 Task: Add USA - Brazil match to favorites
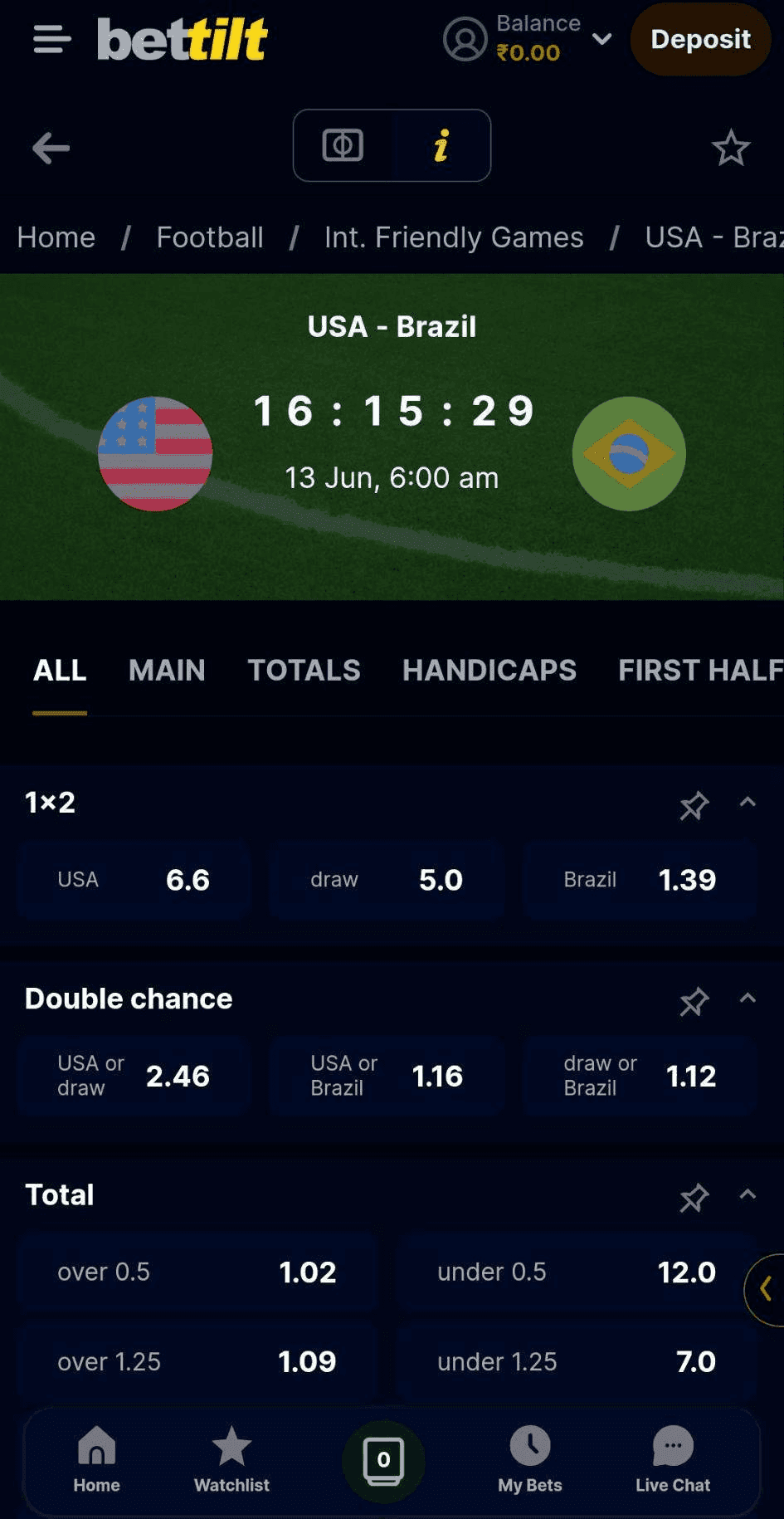click(730, 149)
